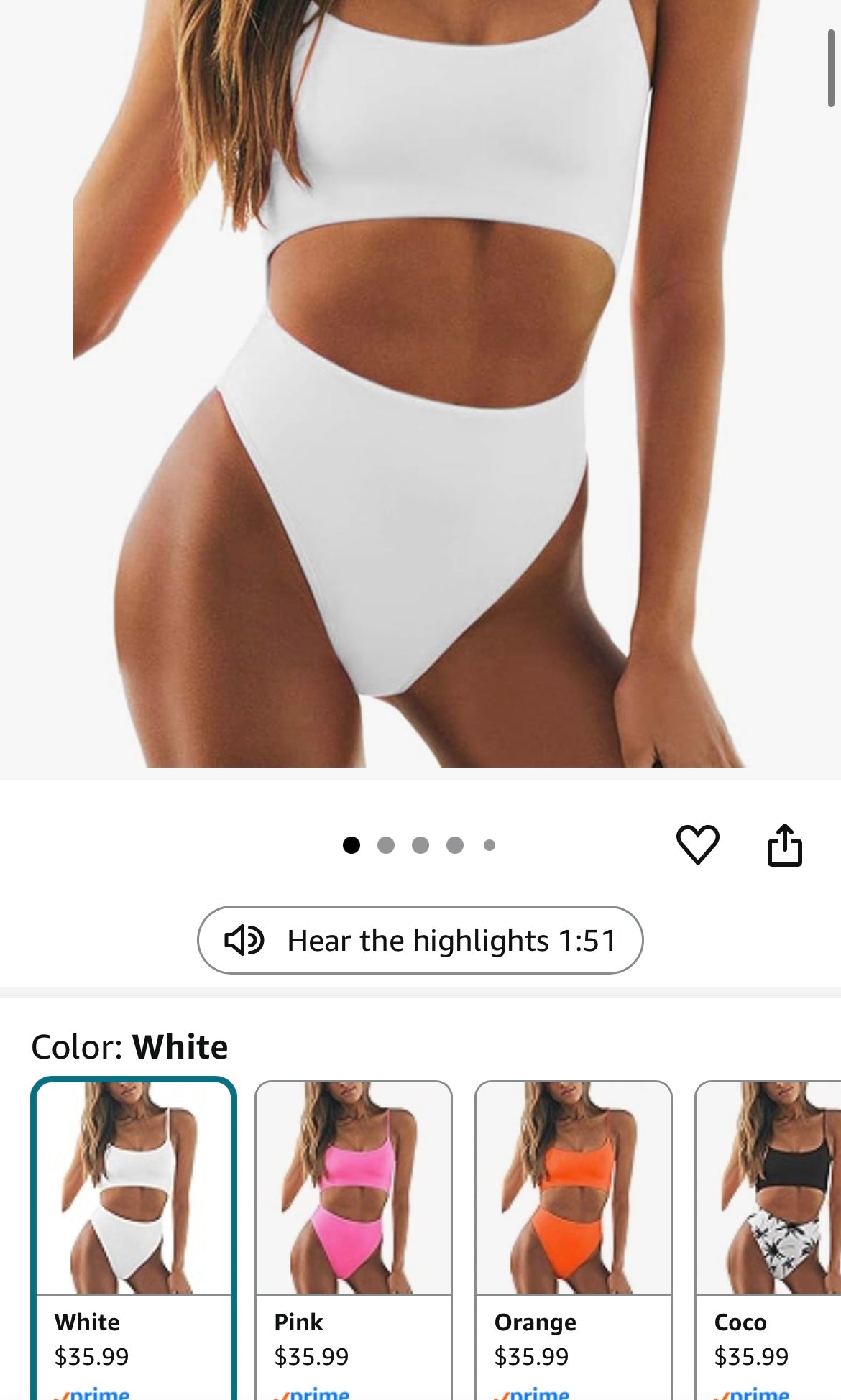Screen dimensions: 841x1400
Task: Jump to the second image dot
Action: [386, 845]
